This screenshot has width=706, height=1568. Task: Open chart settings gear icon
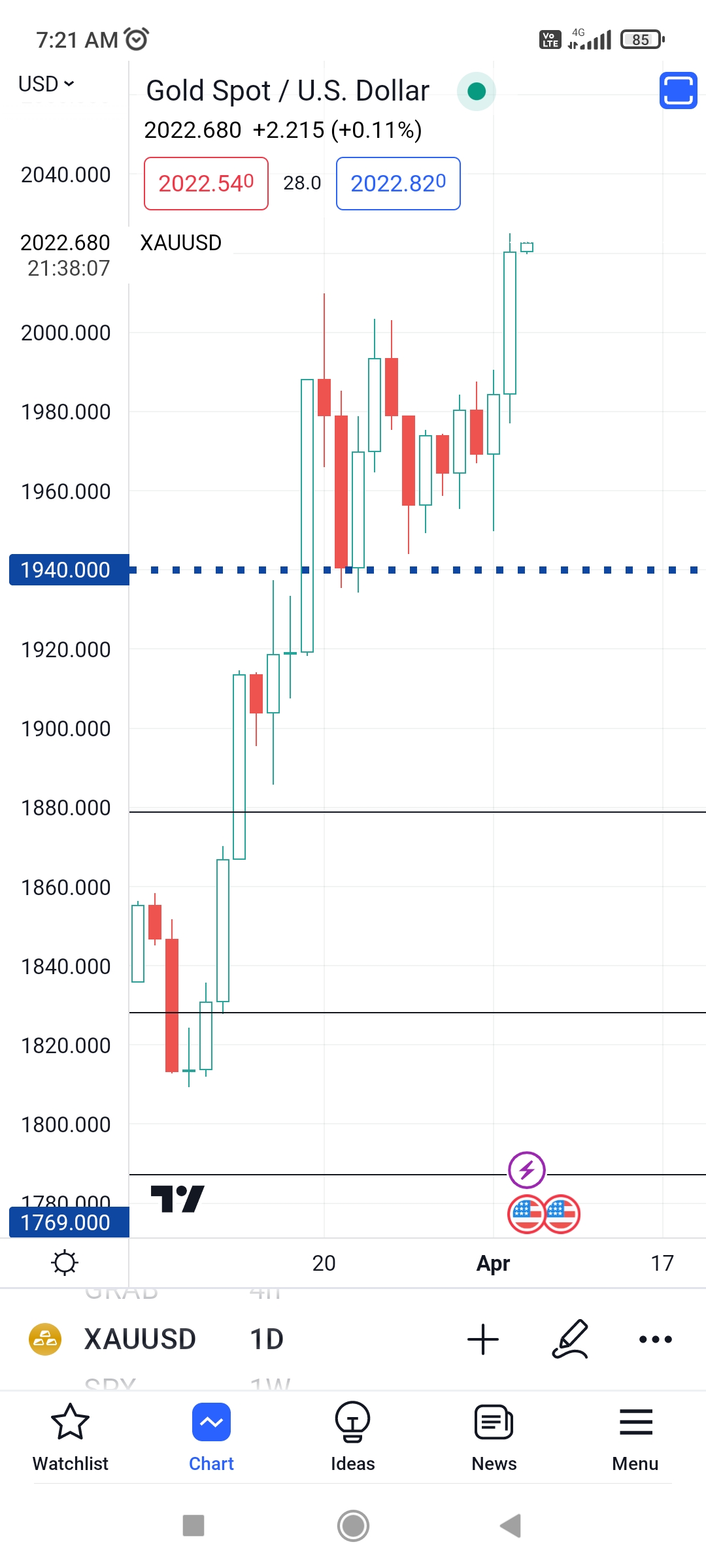(65, 1262)
